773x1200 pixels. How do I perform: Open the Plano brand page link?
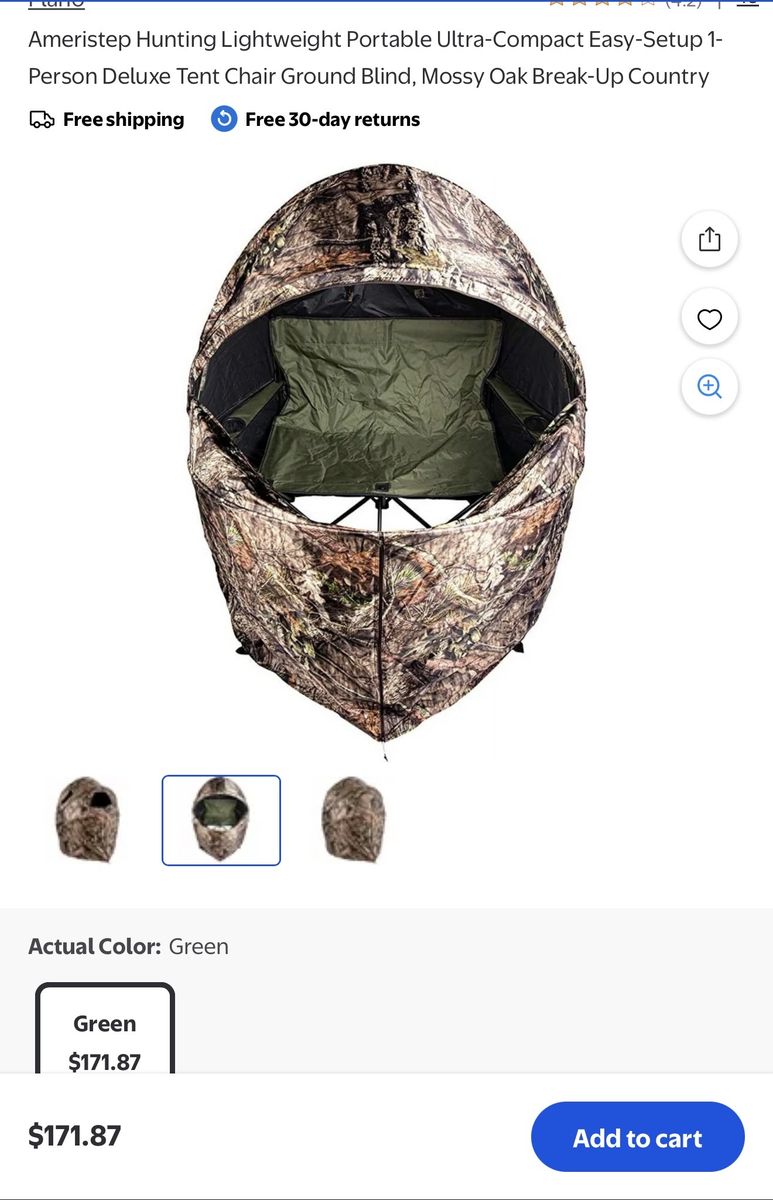pyautogui.click(x=56, y=4)
